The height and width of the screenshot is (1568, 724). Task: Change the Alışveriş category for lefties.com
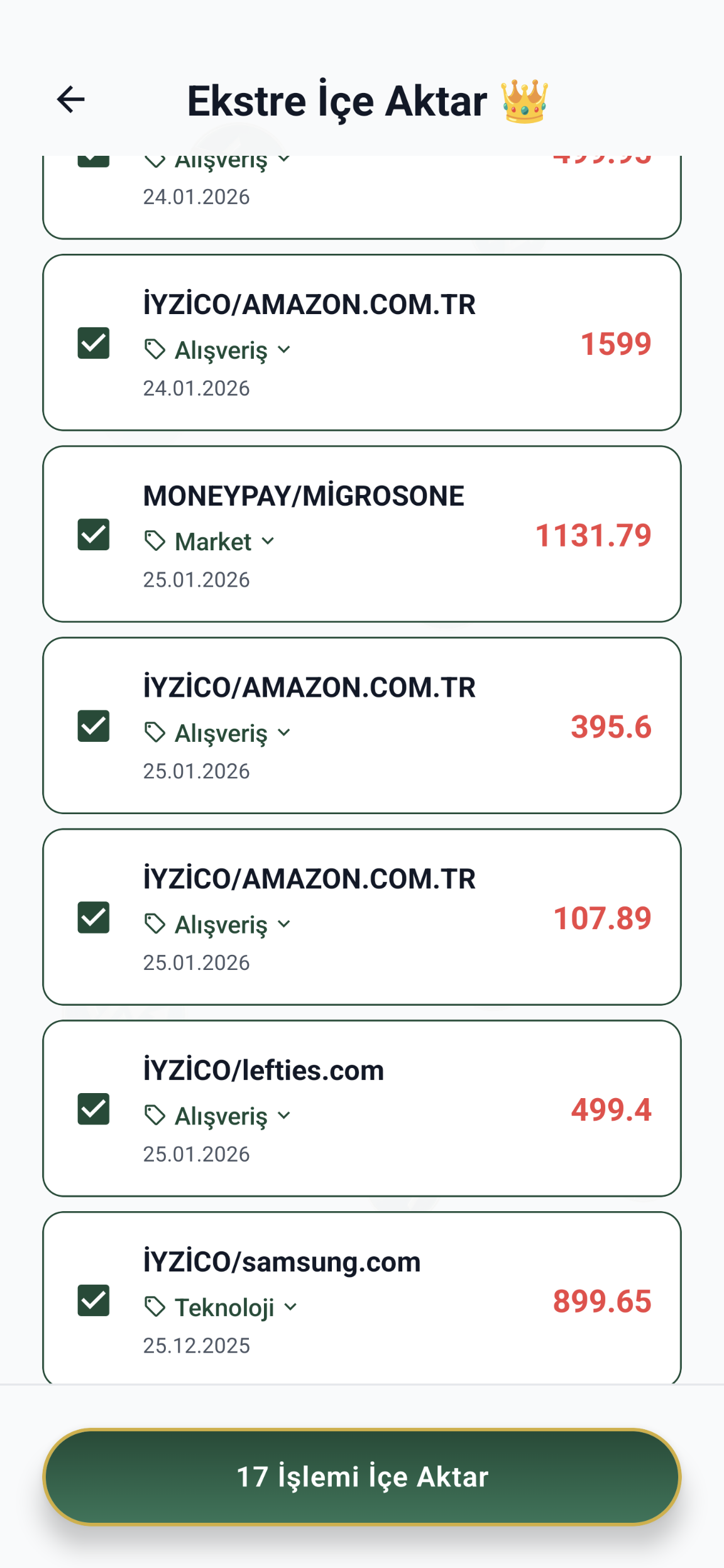click(x=218, y=1116)
